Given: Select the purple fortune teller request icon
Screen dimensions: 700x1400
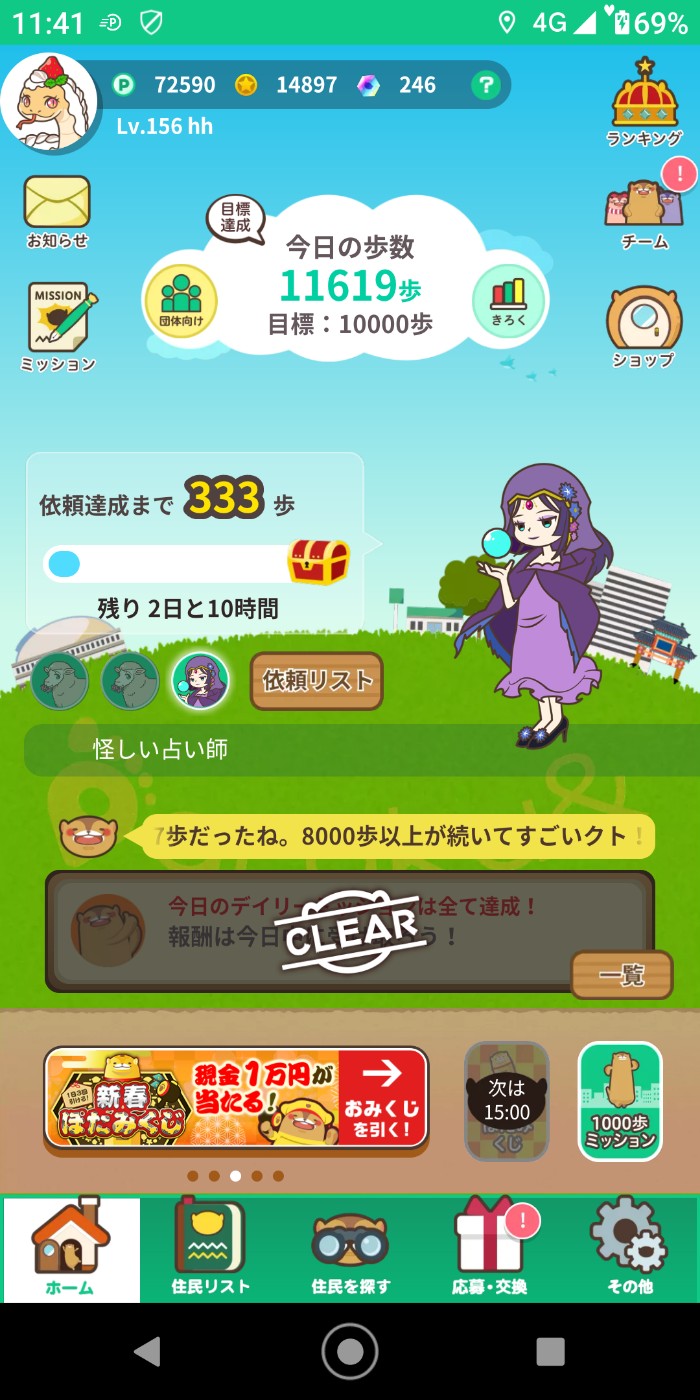Looking at the screenshot, I should (x=200, y=681).
